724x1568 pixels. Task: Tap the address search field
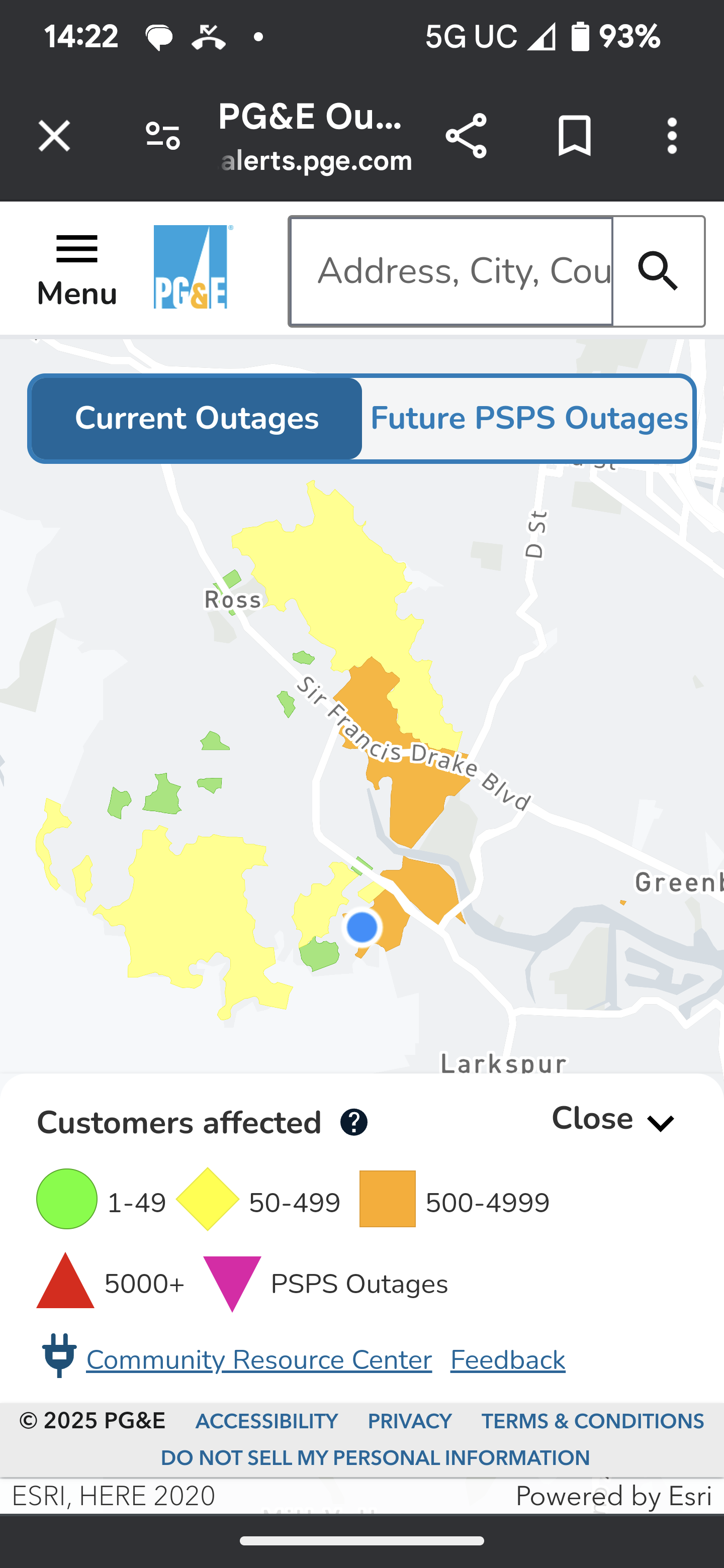[x=451, y=271]
